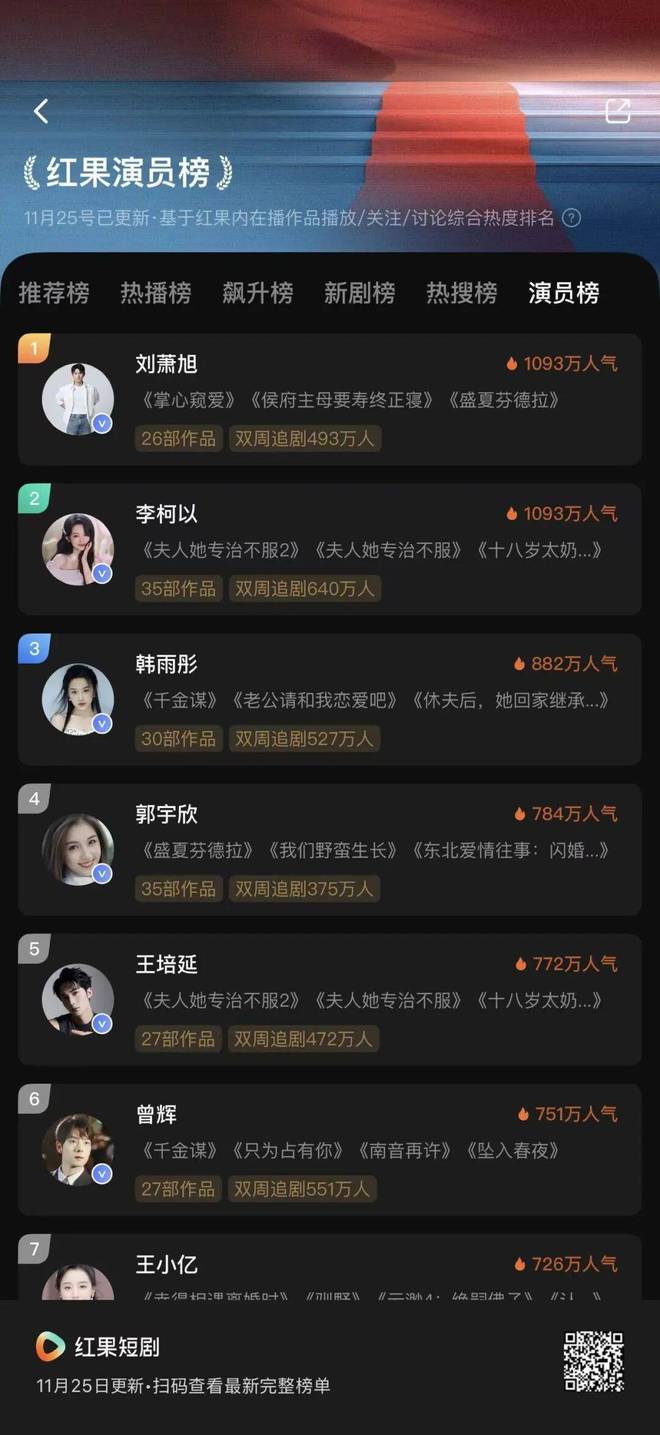Open the 飙升榜 tab
The width and height of the screenshot is (660, 1435).
(x=258, y=293)
